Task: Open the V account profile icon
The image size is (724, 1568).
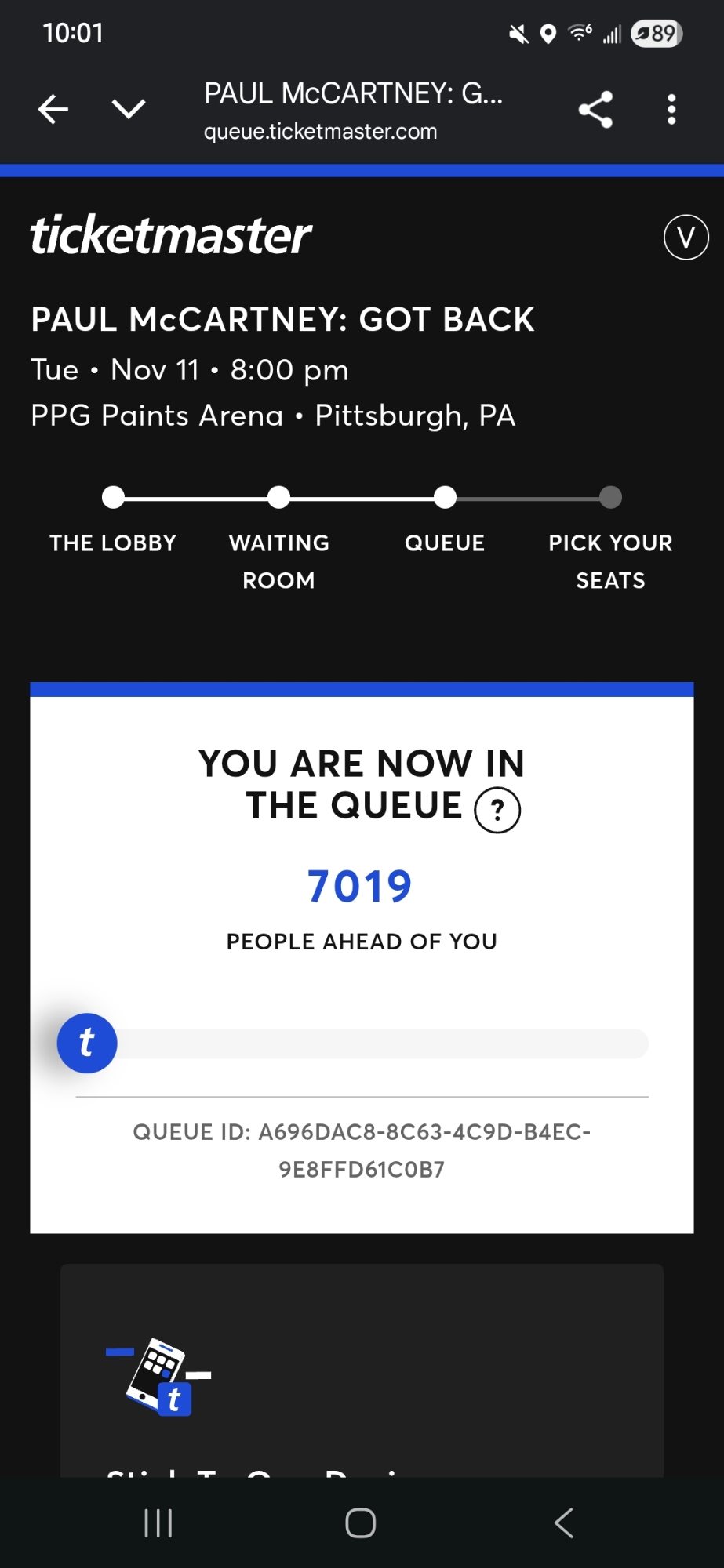Action: pos(686,237)
